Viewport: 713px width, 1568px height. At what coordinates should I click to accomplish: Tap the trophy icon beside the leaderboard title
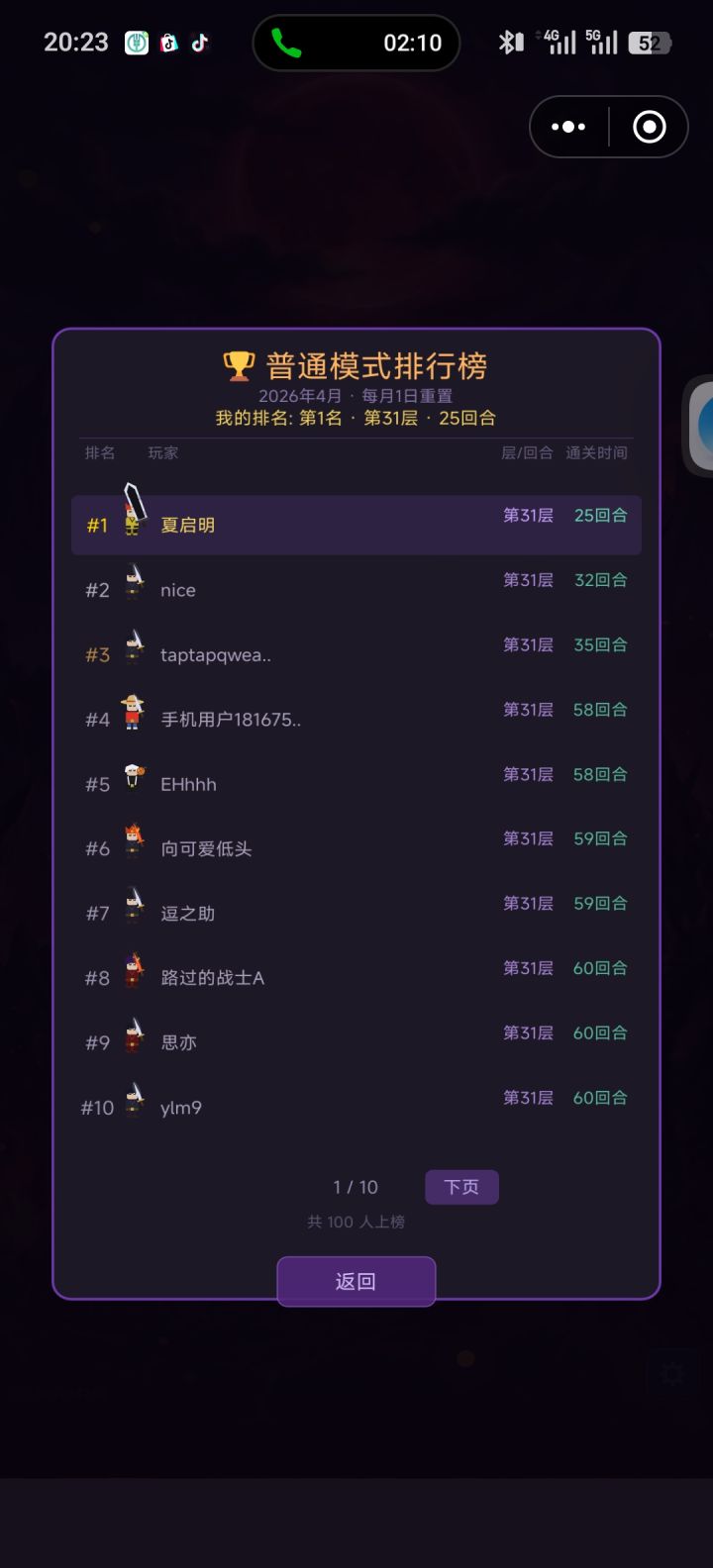[x=238, y=366]
